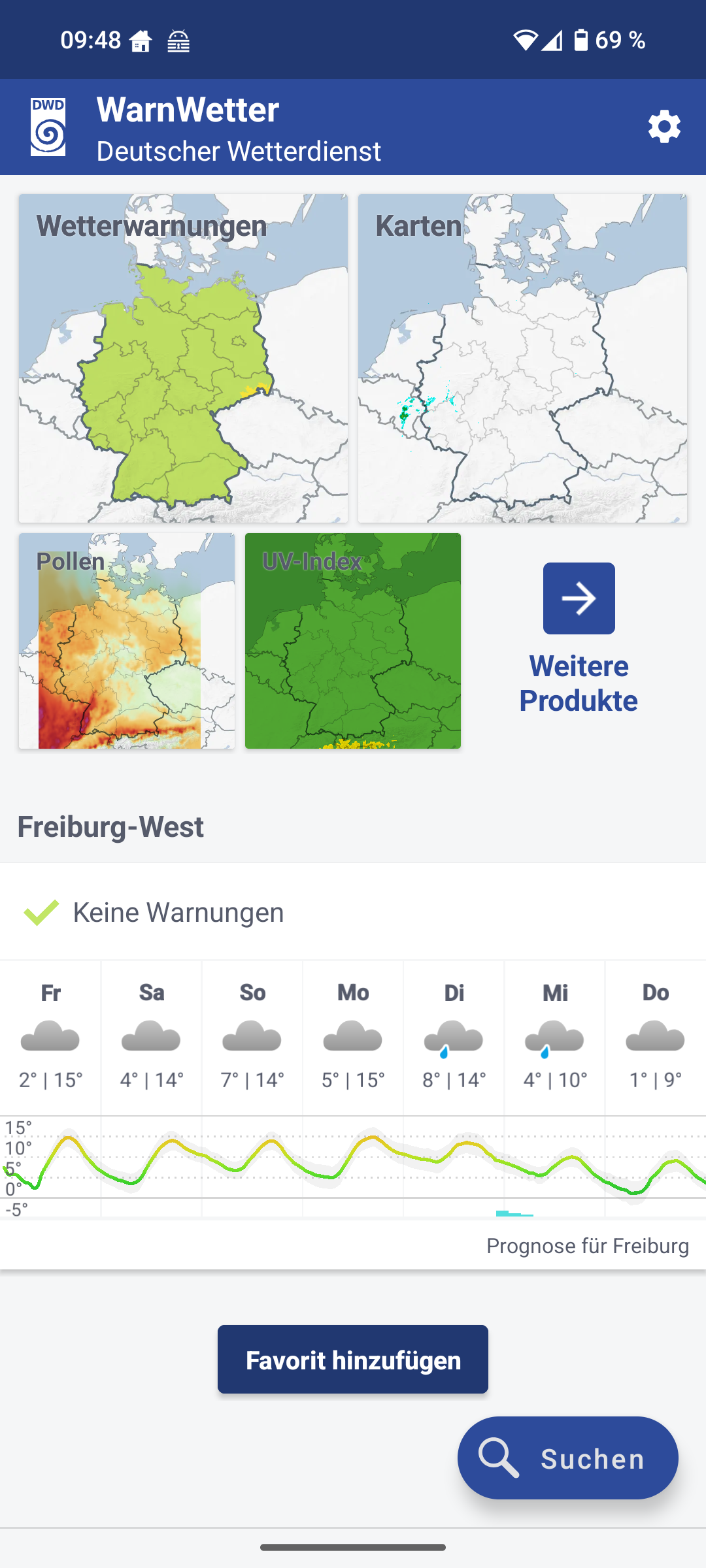Image resolution: width=706 pixels, height=1568 pixels.
Task: Open the UV-Index map tile
Action: point(353,641)
